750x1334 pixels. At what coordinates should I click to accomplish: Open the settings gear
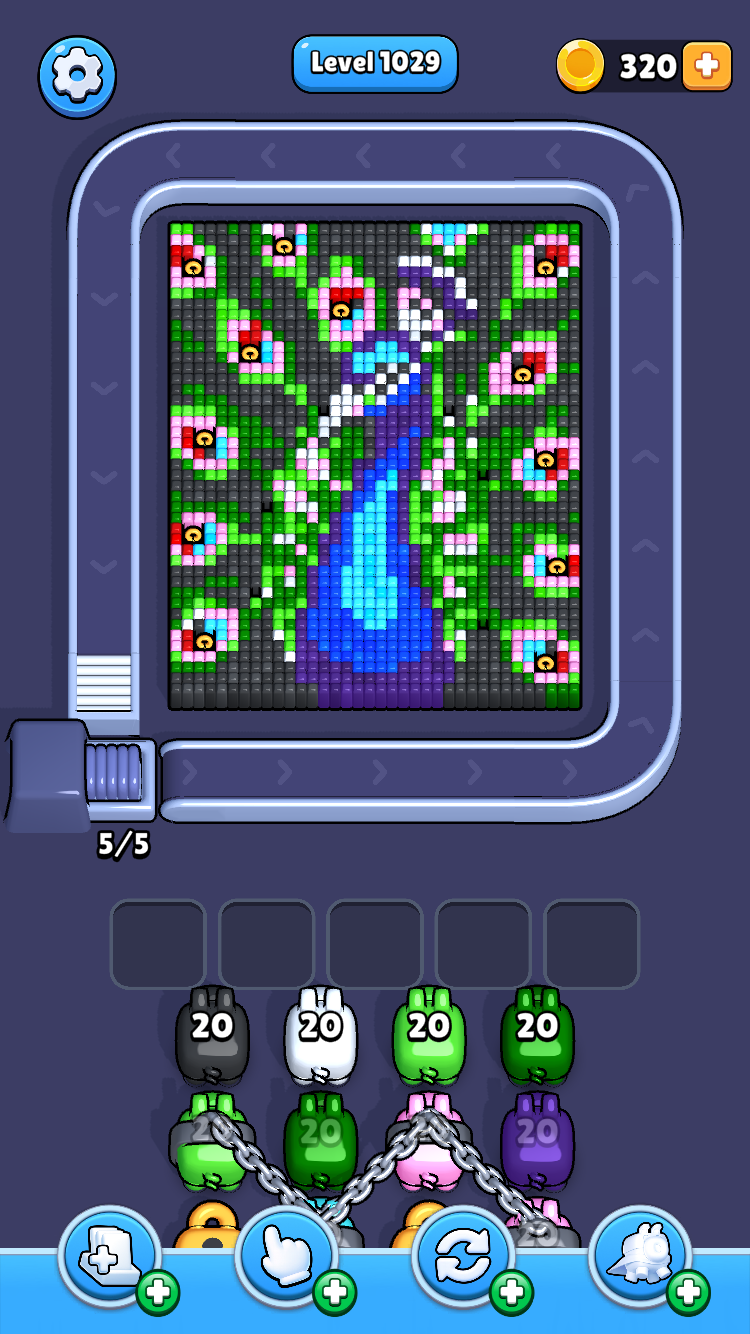[77, 76]
